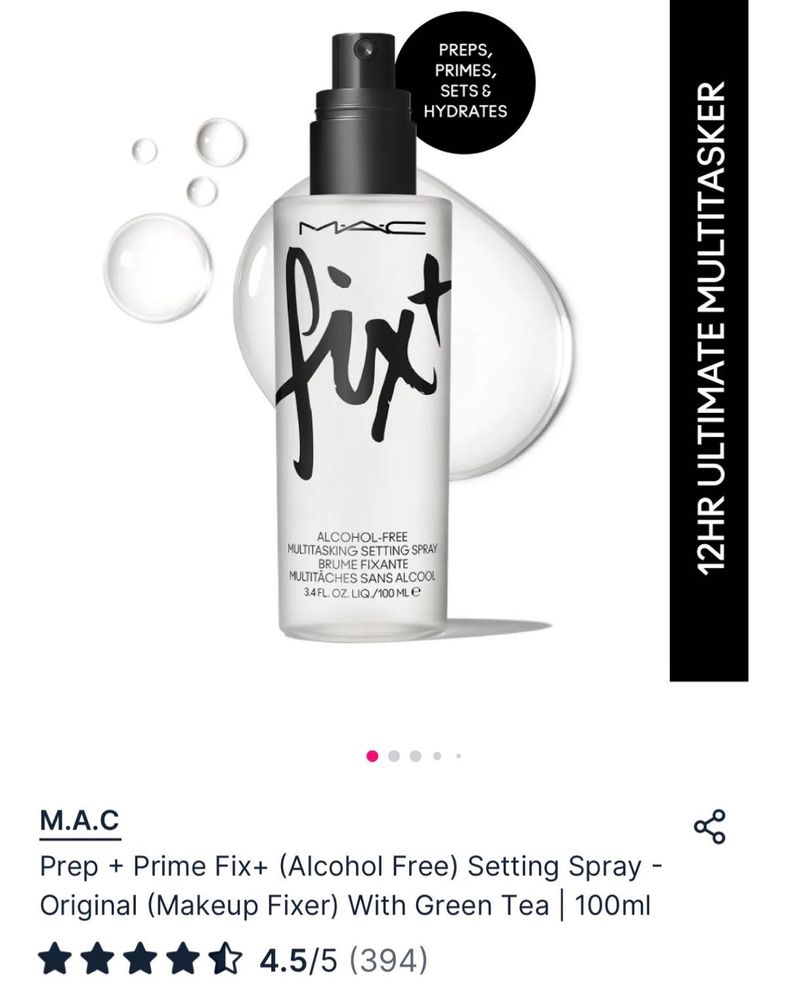Jump to the second image indicator dot

click(x=394, y=756)
